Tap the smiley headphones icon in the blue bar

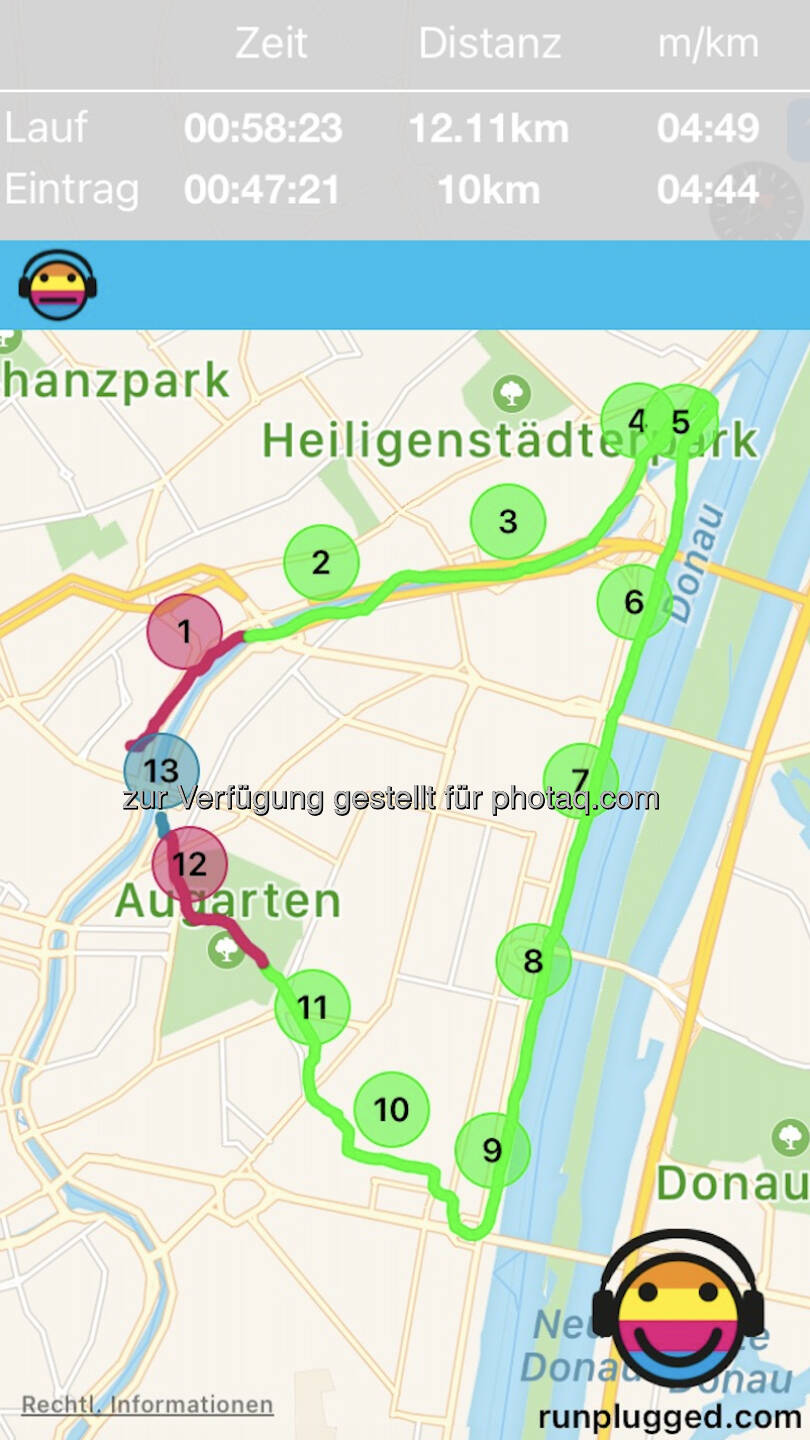pyautogui.click(x=57, y=285)
